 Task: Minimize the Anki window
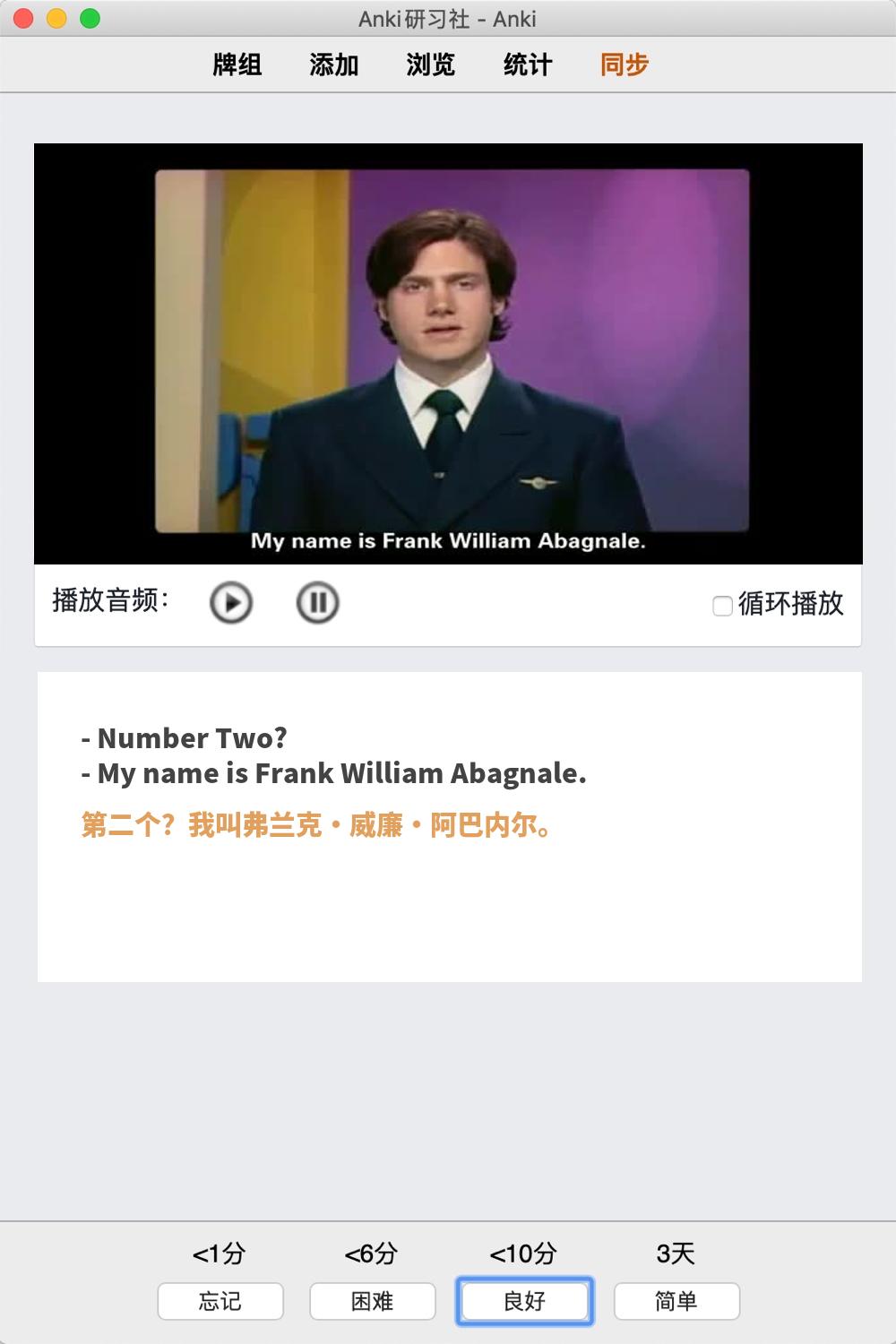coord(56,18)
